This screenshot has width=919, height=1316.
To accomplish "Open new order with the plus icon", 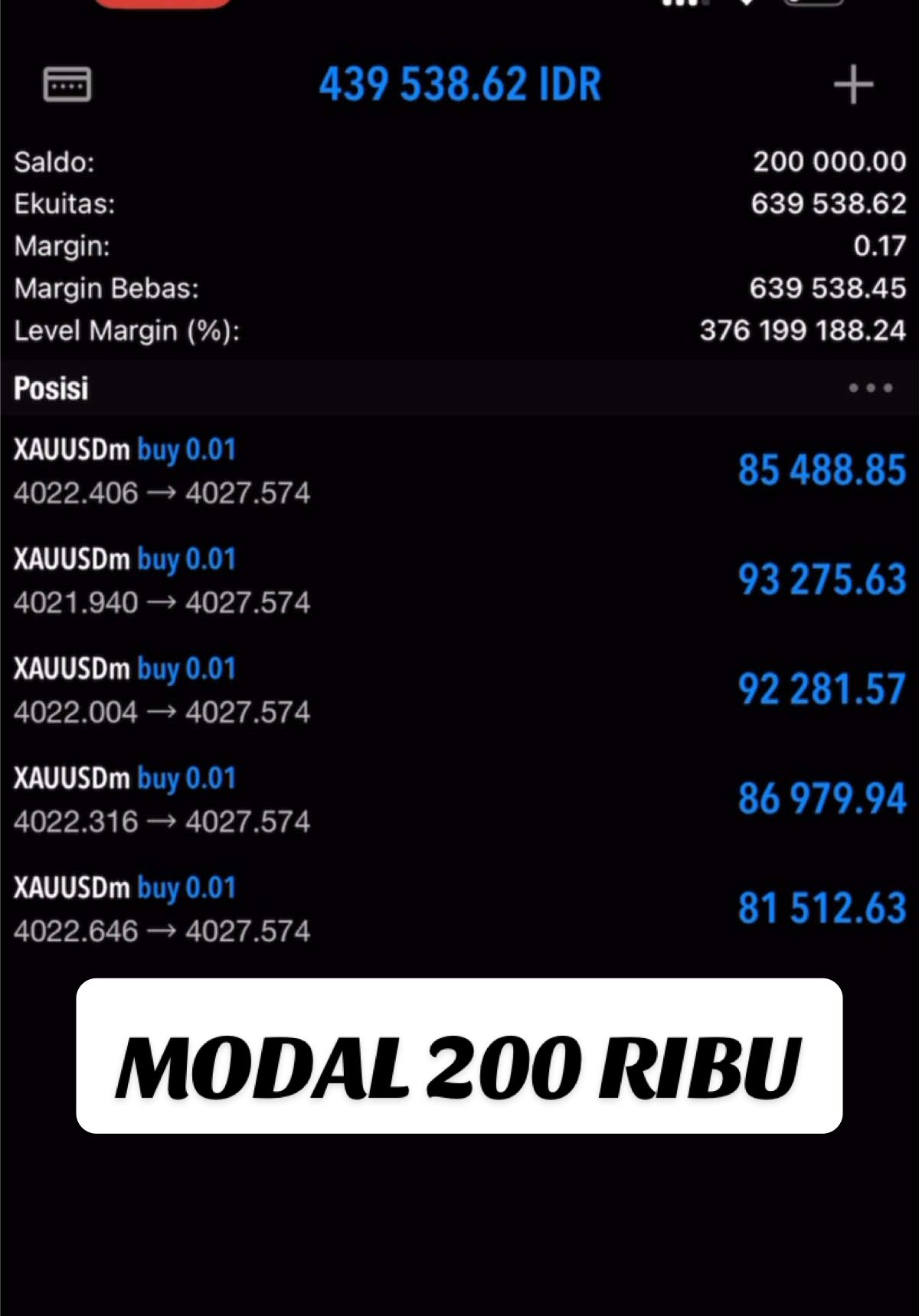I will click(x=854, y=84).
